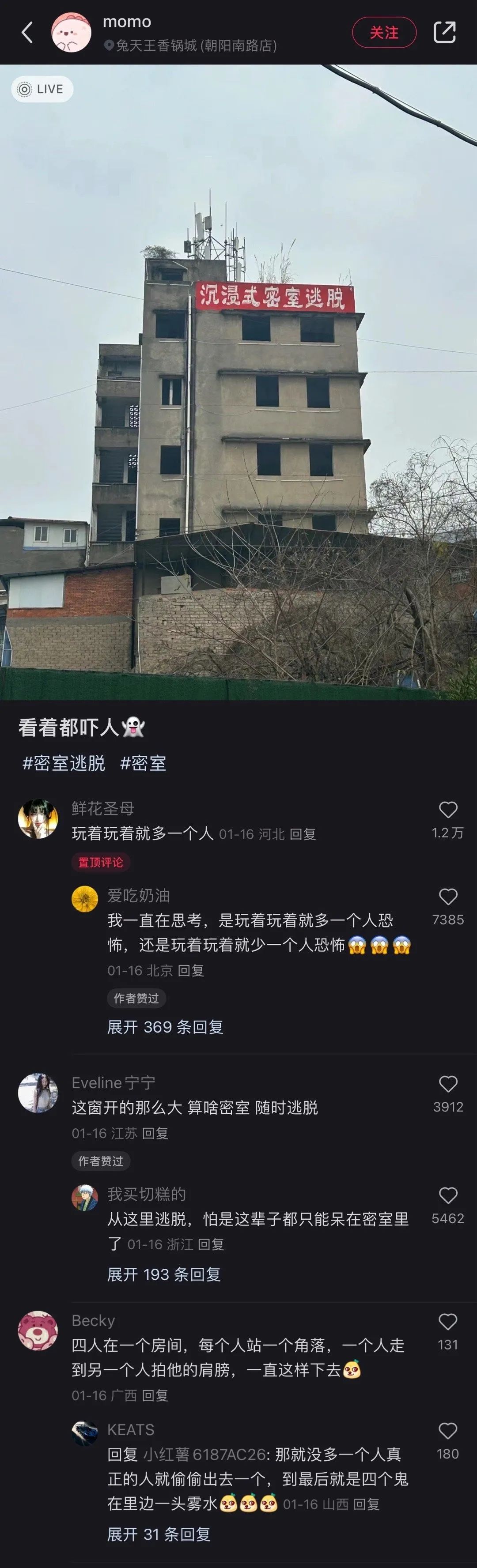Open location 兔天王香锅城 (朝阳南路店)
This screenshot has height=1568, width=477.
195,45
